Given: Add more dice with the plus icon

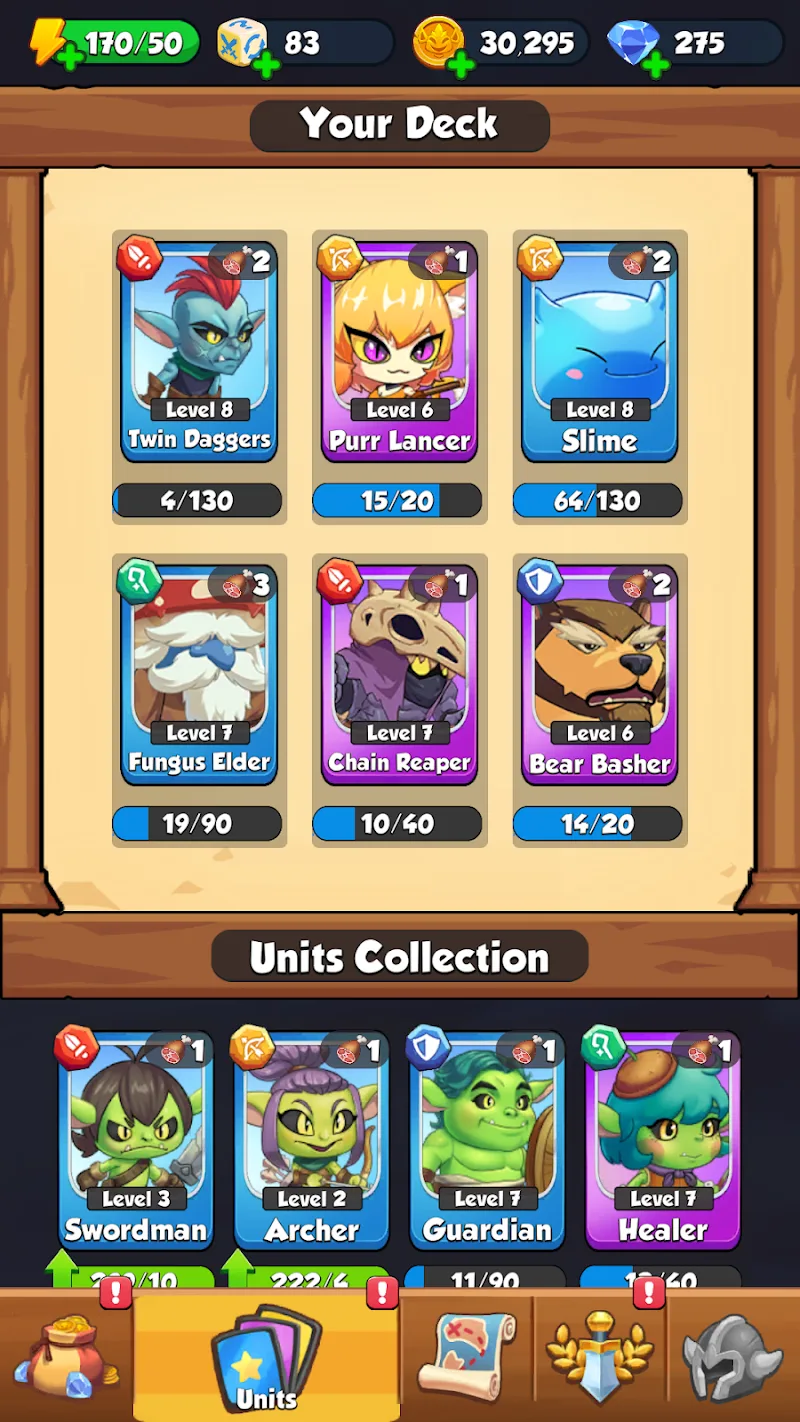Looking at the screenshot, I should [266, 65].
